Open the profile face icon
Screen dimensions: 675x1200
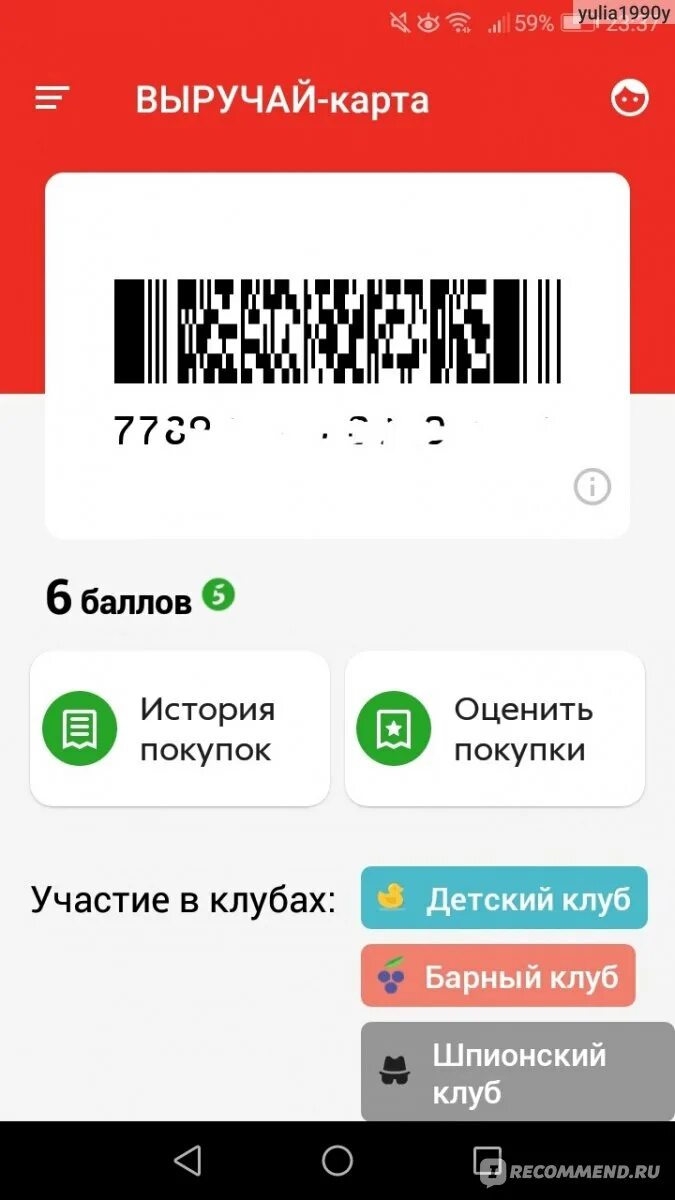click(629, 98)
